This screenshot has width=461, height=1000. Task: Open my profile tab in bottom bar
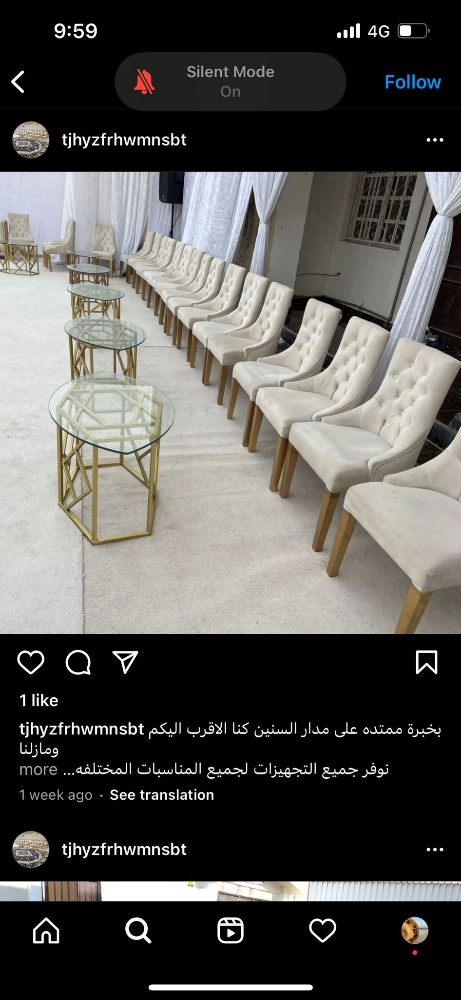414,931
